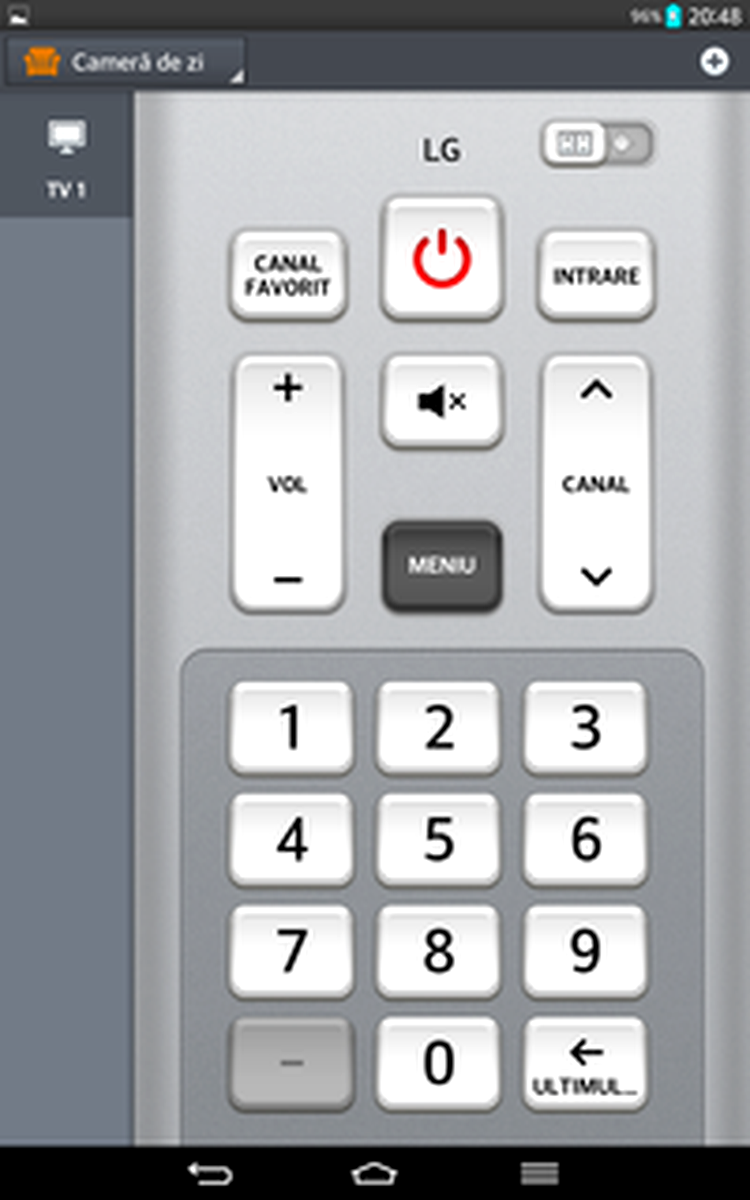Enter digit 1 on the keypad
This screenshot has height=1200, width=750.
pos(290,728)
